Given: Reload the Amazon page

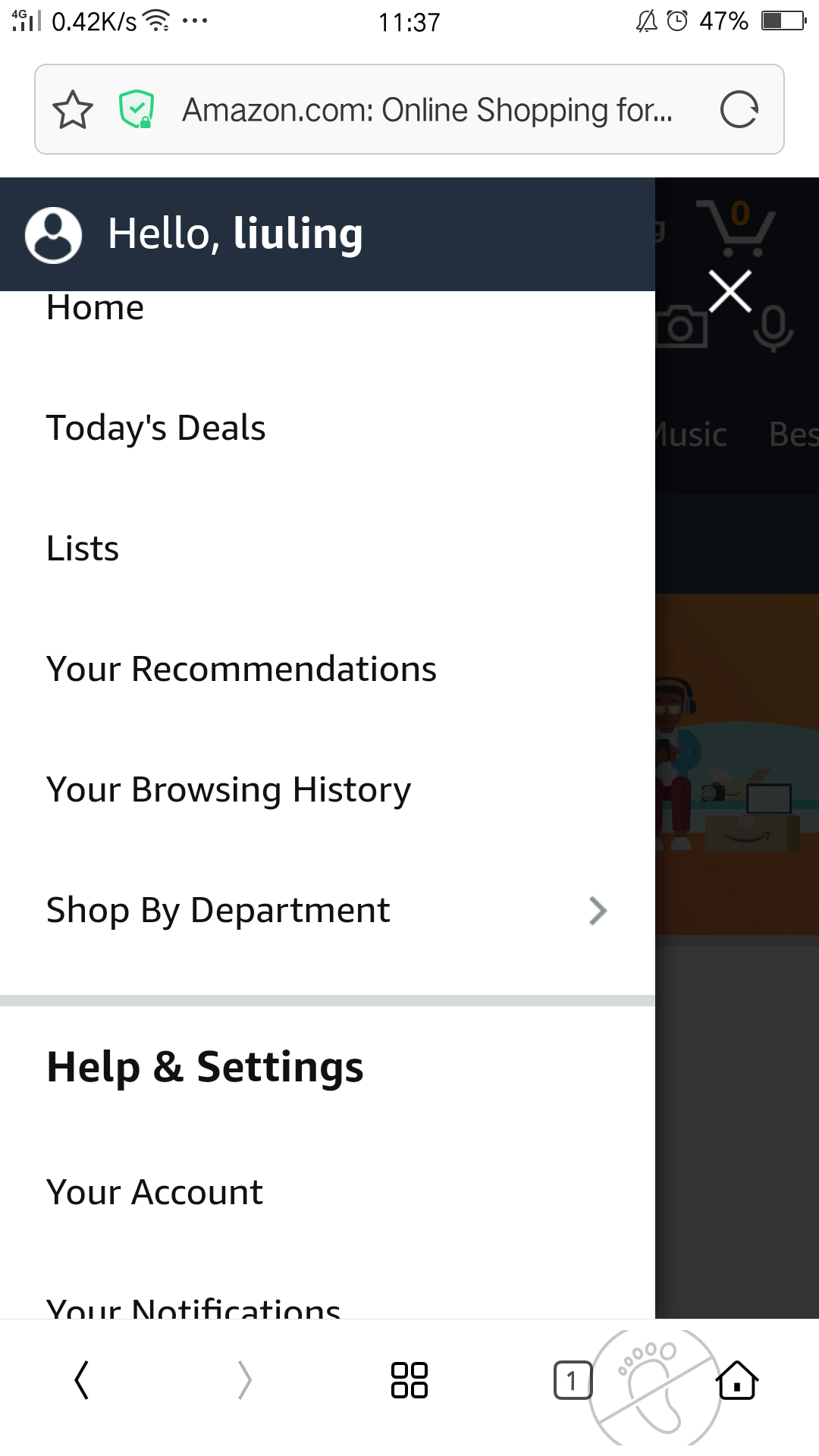Looking at the screenshot, I should pos(739,110).
